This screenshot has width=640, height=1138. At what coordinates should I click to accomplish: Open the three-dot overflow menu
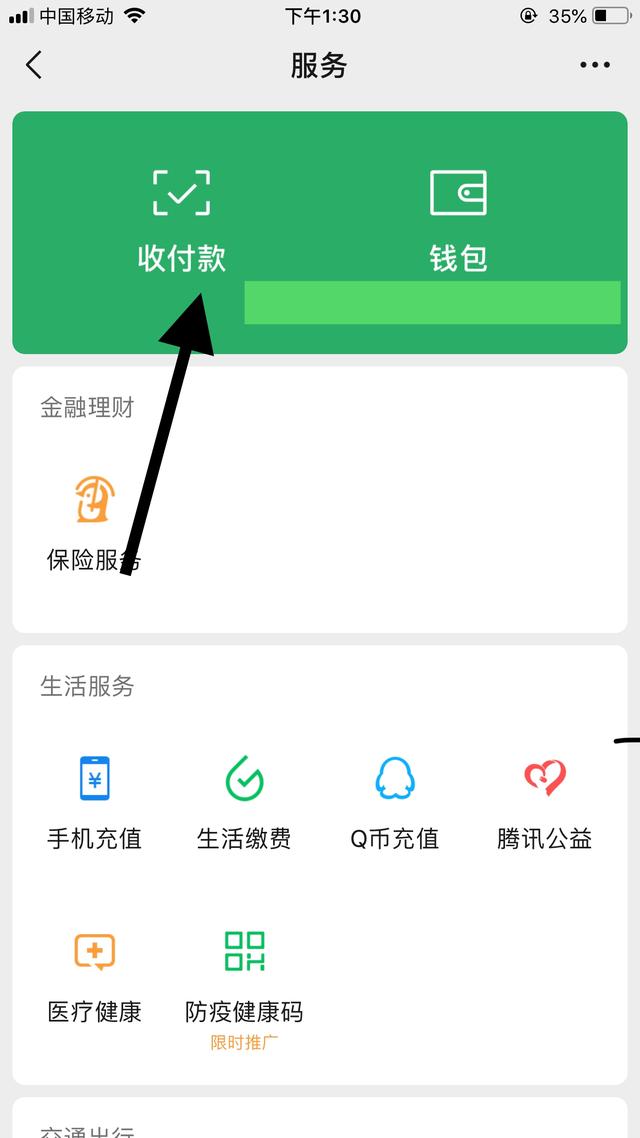[x=594, y=65]
